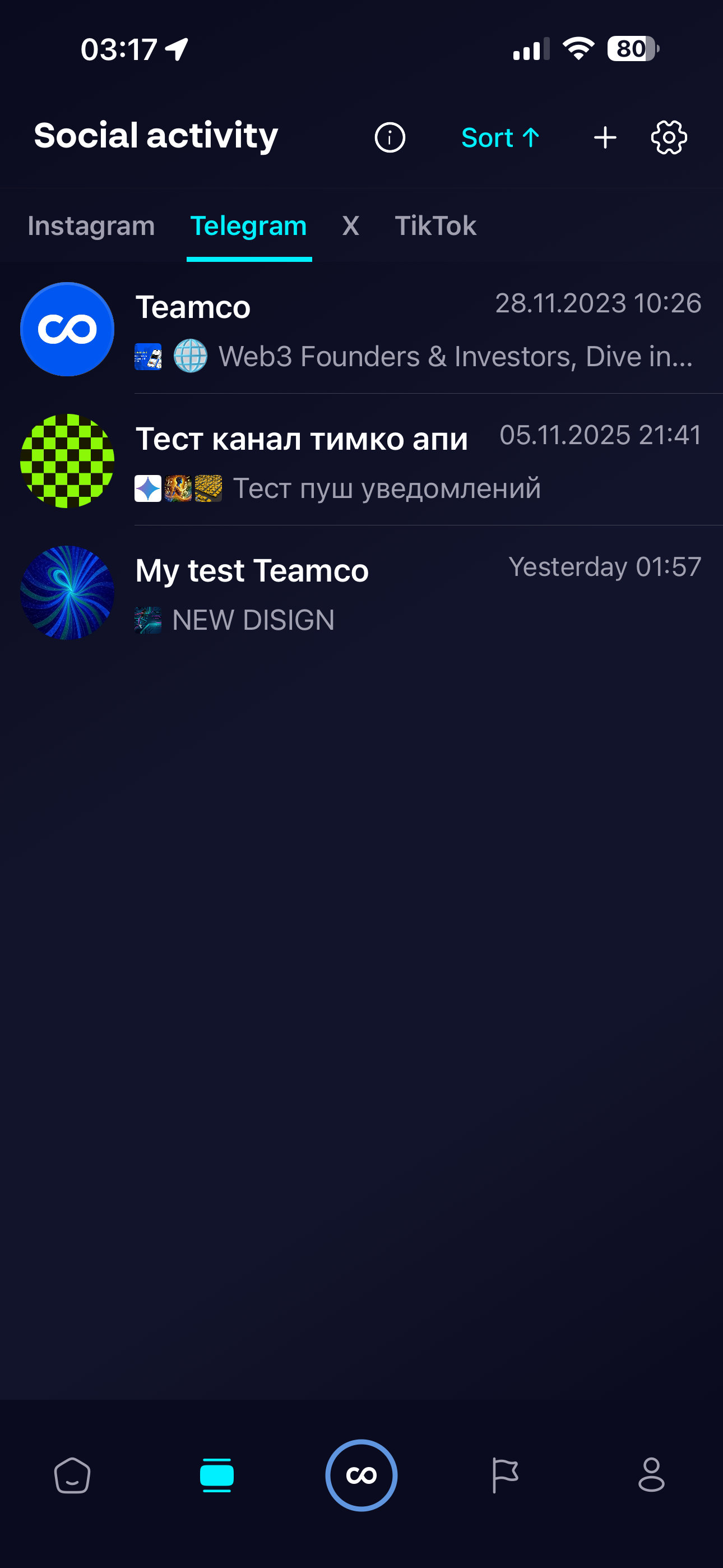
Task: Select the Telegram tab
Action: pos(248,226)
